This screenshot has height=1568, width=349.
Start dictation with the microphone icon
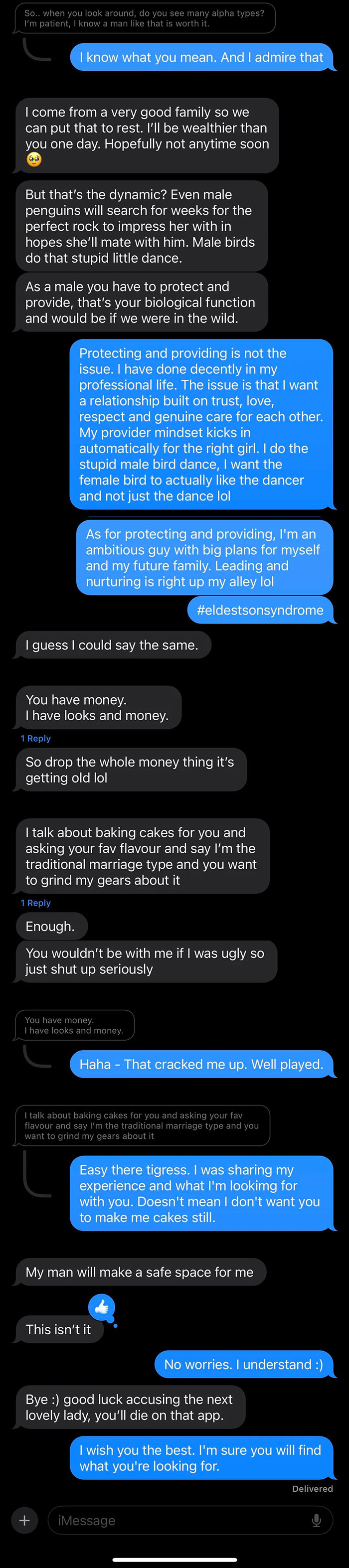pos(316,1520)
